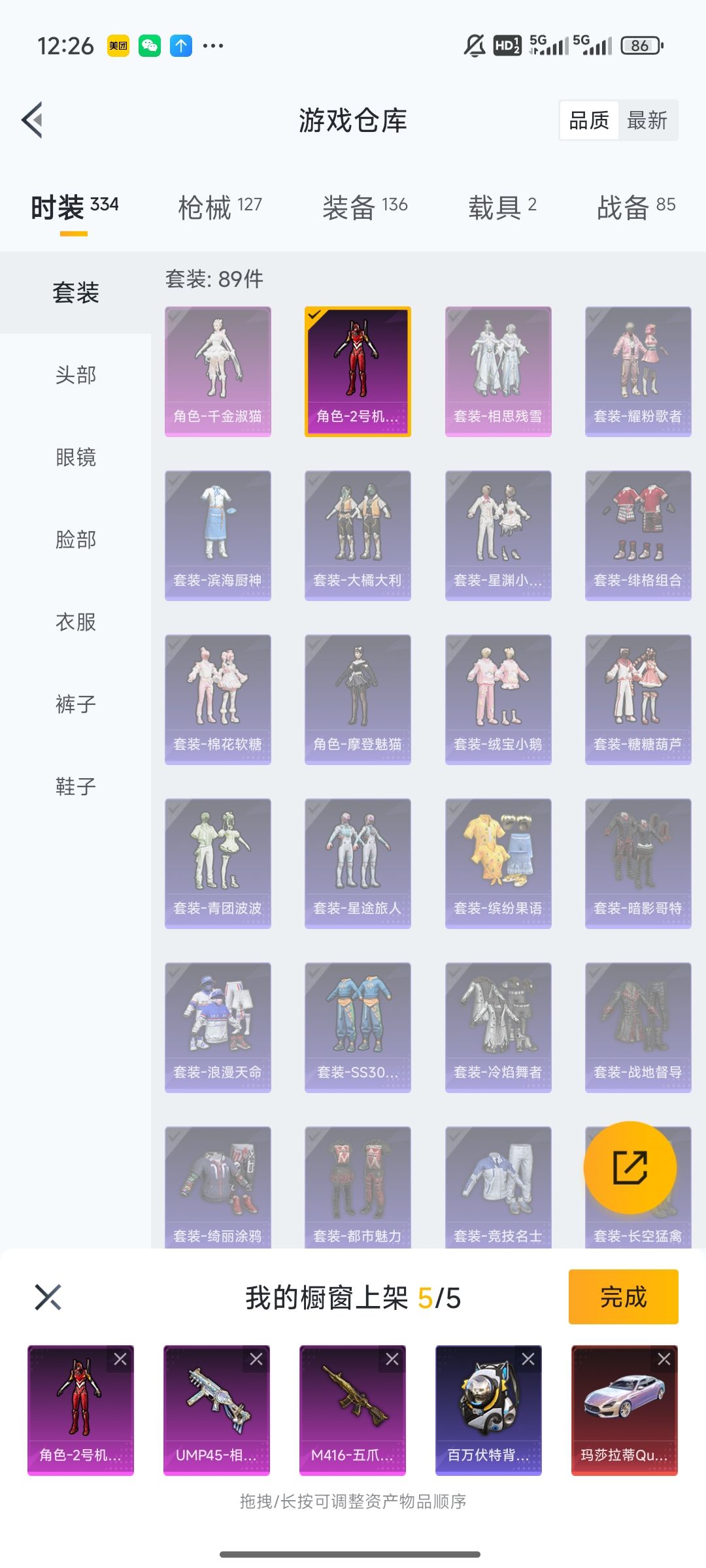This screenshot has width=706, height=1568.
Task: Tap the orange floating share button
Action: point(630,1168)
